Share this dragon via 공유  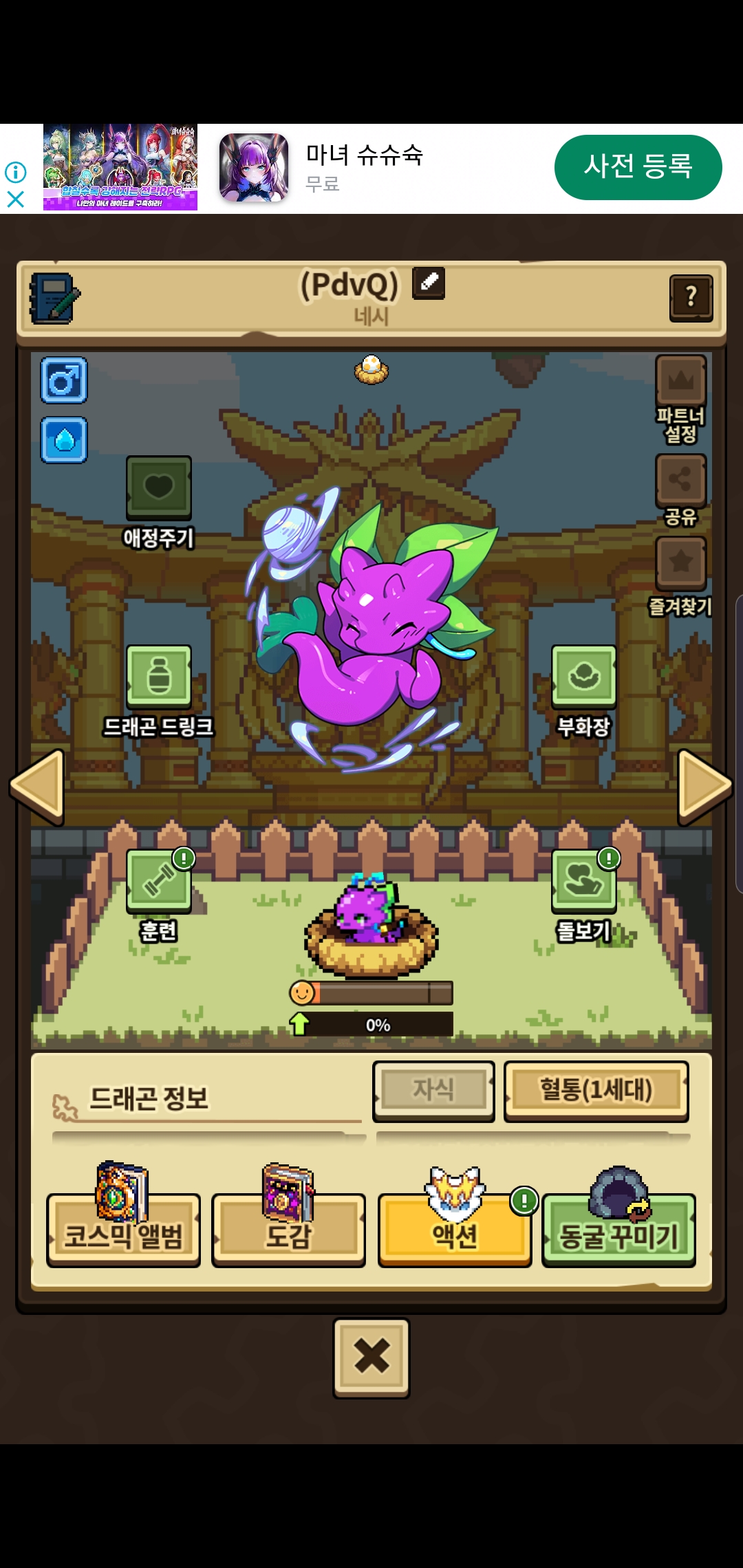680,479
